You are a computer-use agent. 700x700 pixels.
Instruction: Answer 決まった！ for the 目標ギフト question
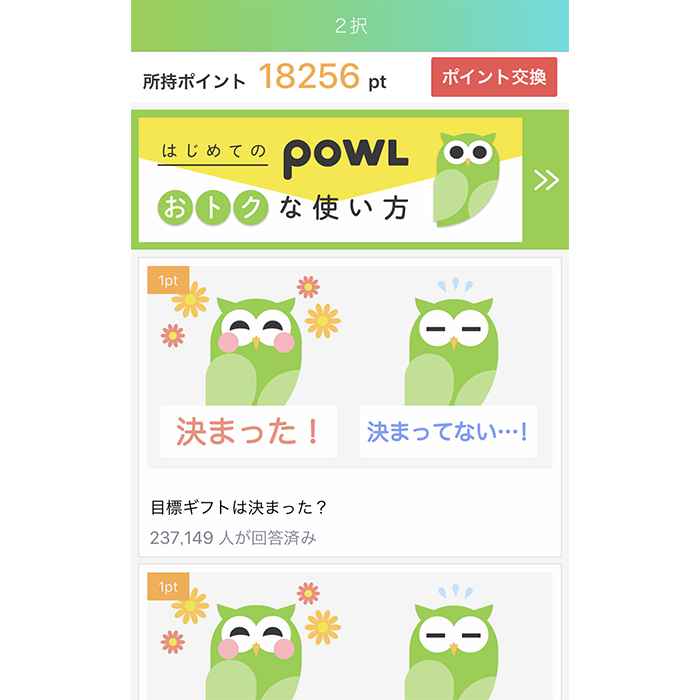(249, 431)
